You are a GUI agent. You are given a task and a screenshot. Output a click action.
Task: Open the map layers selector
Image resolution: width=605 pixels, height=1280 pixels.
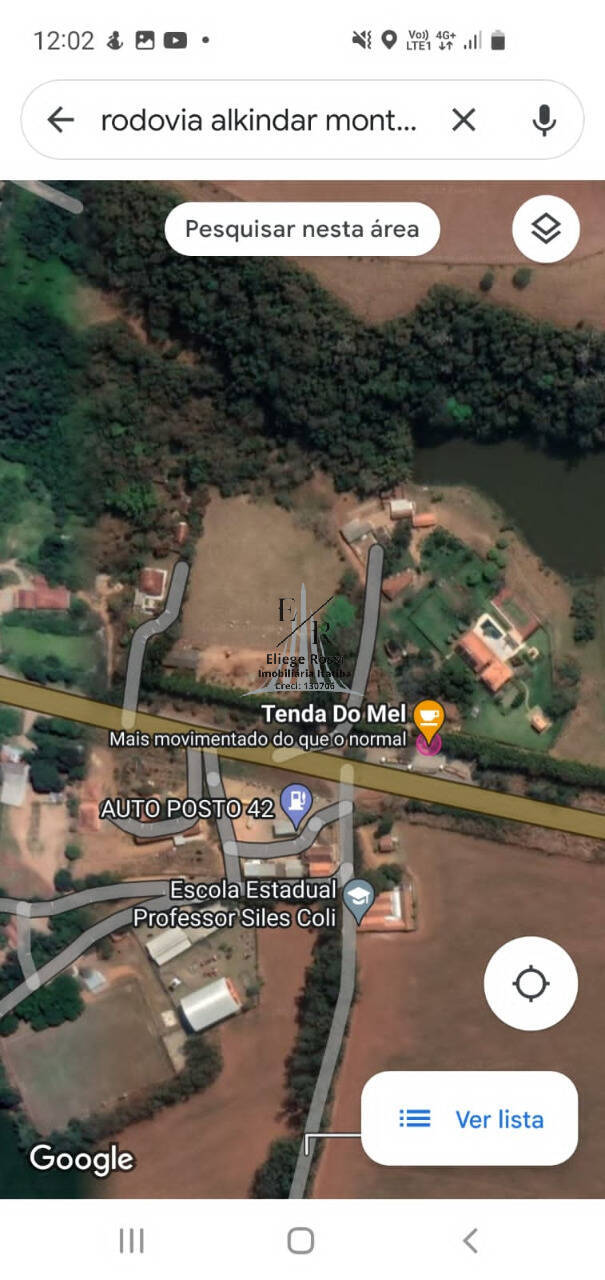[x=546, y=229]
